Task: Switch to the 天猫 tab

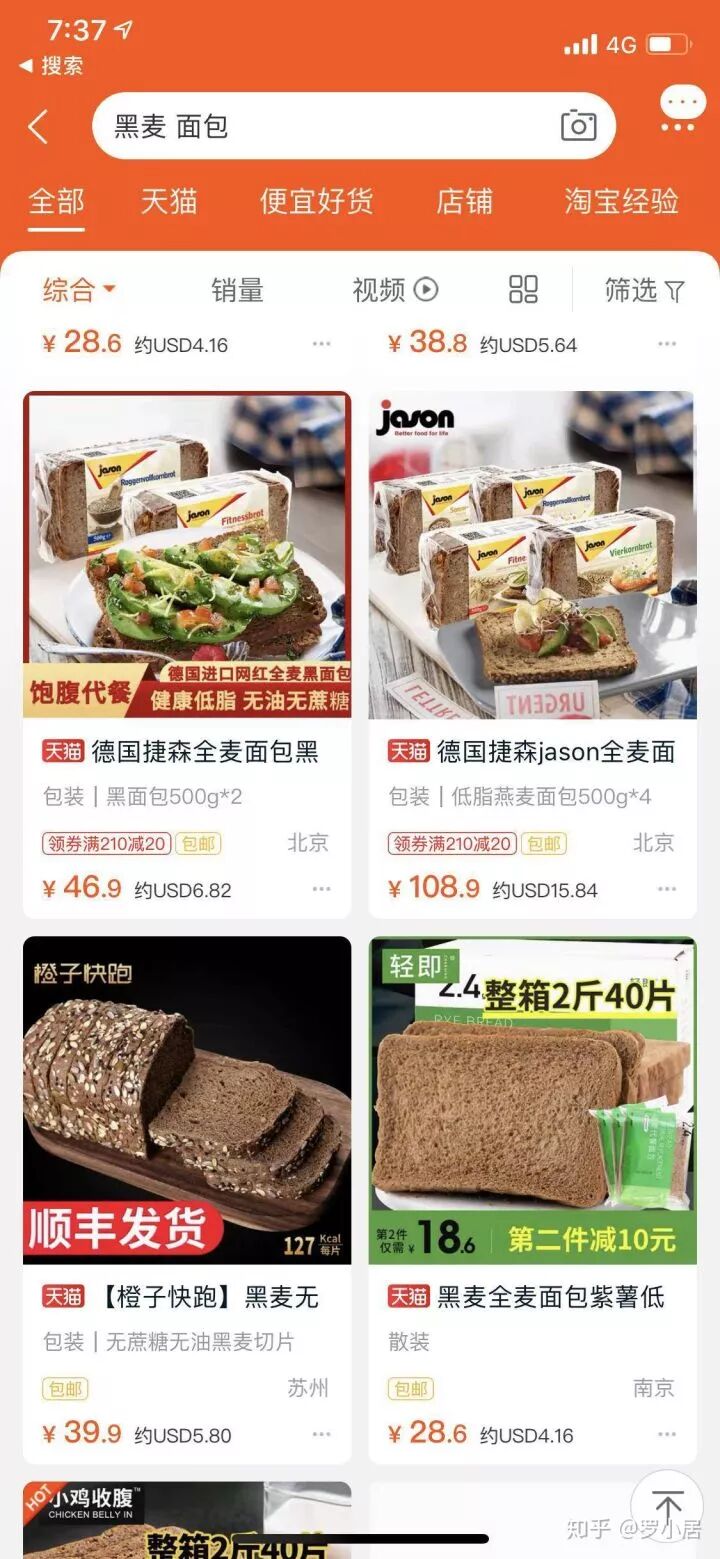Action: coord(169,201)
